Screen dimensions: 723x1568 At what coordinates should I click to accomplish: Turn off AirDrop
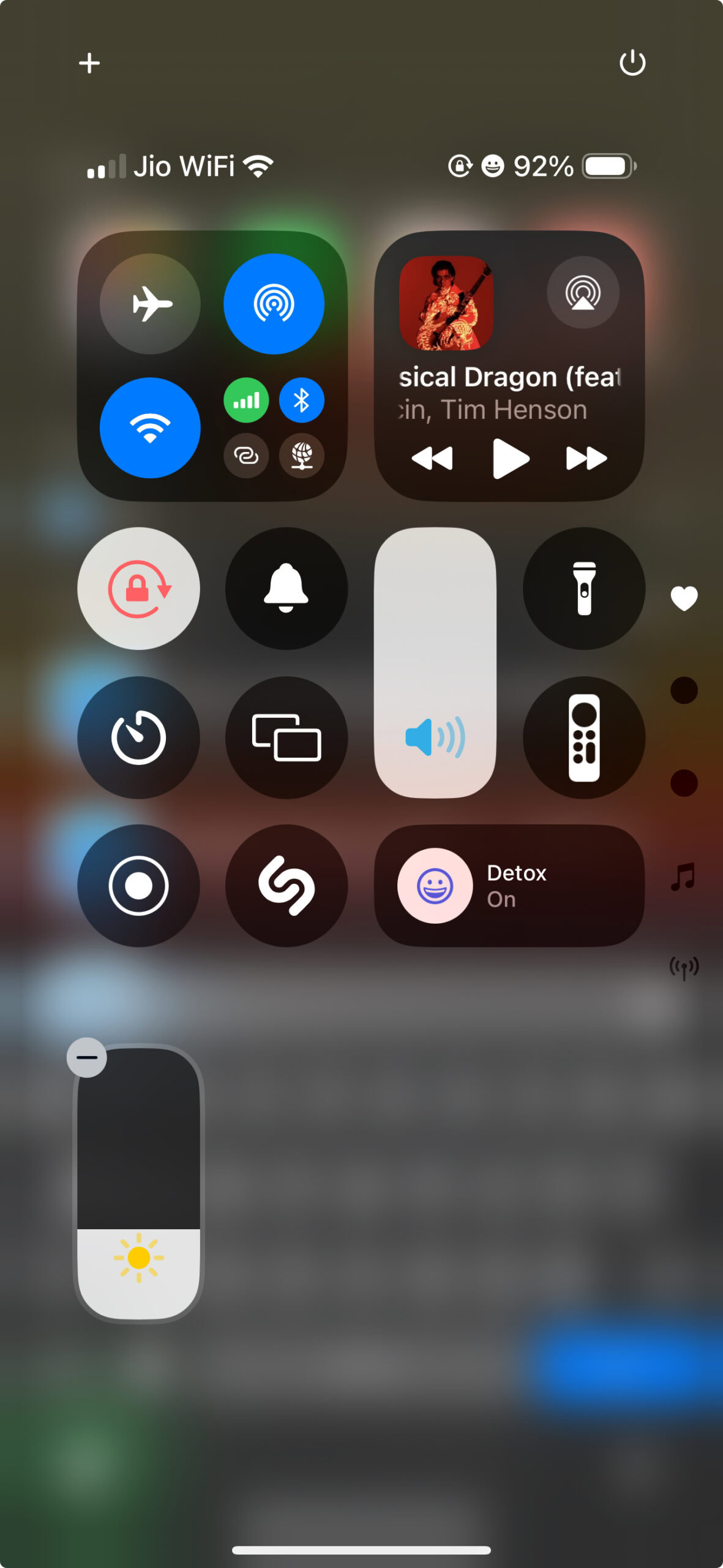(x=274, y=304)
